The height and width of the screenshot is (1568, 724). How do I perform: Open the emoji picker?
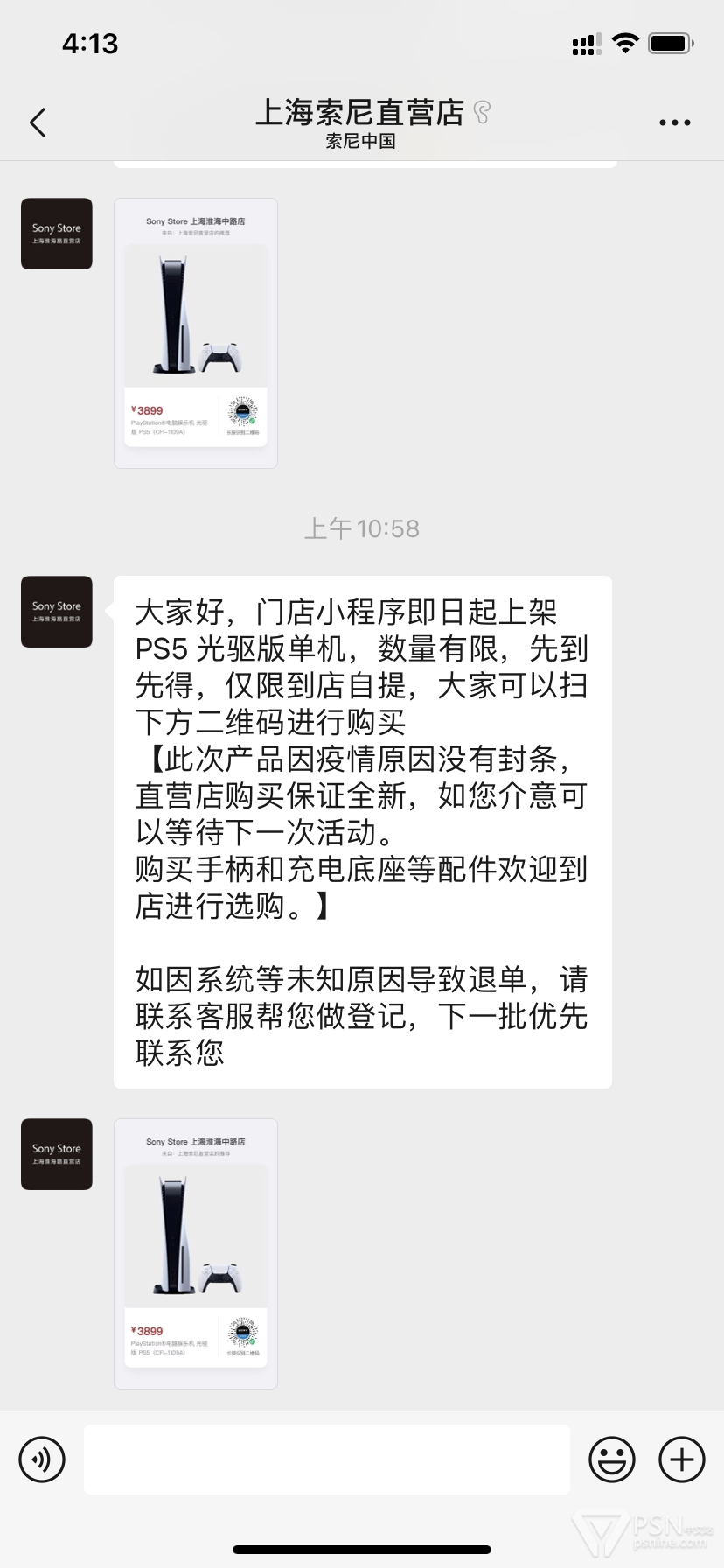pyautogui.click(x=612, y=1459)
